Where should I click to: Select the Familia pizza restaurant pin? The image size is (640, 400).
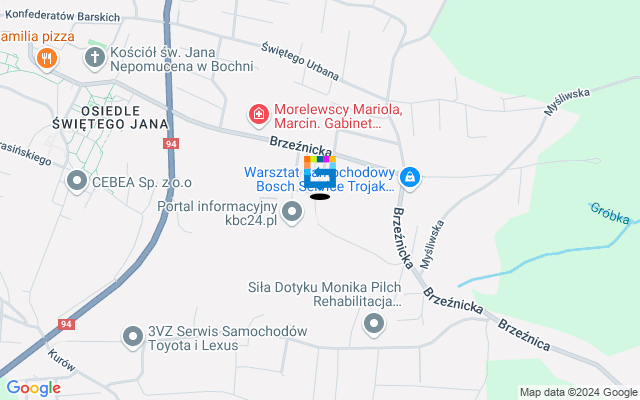click(x=46, y=59)
